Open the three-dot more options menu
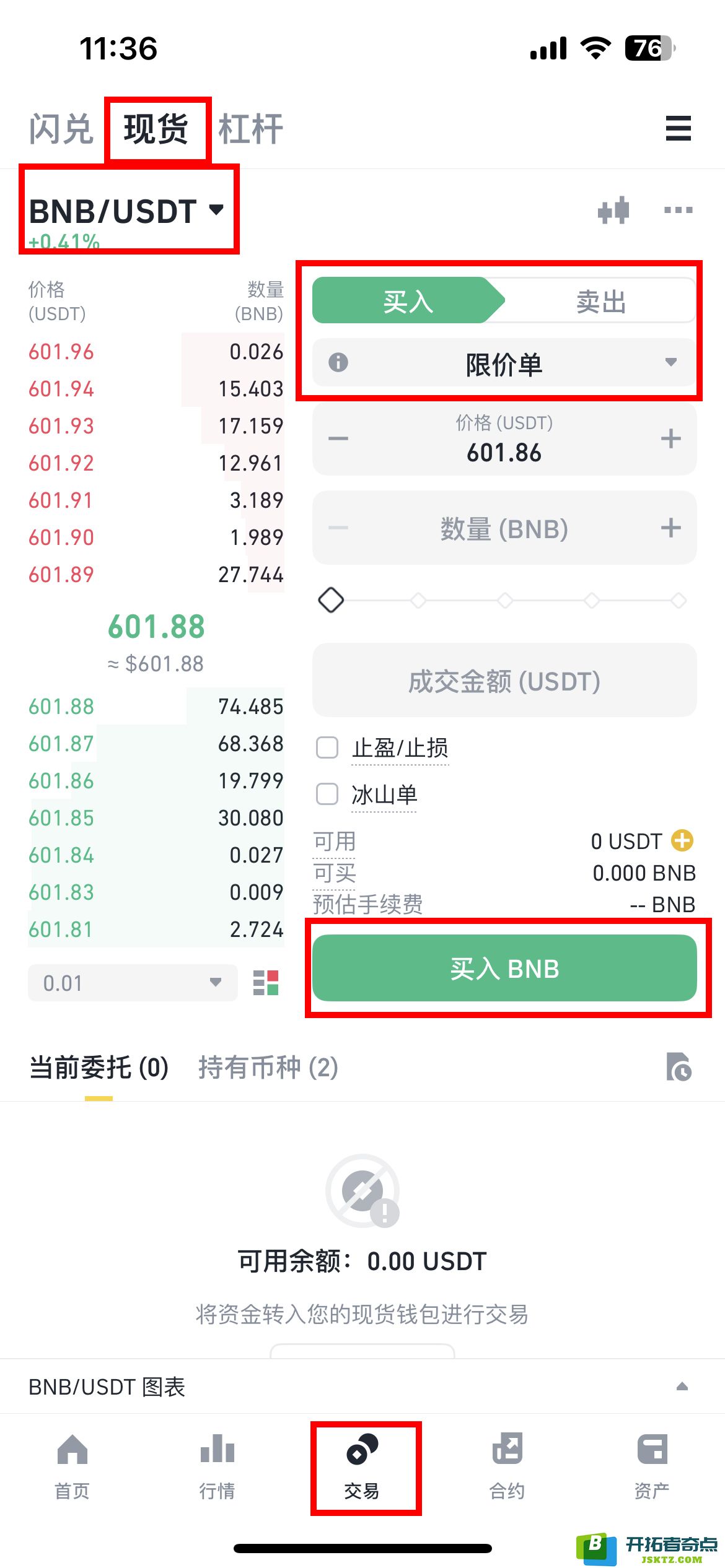This screenshot has width=725, height=1568. [678, 210]
